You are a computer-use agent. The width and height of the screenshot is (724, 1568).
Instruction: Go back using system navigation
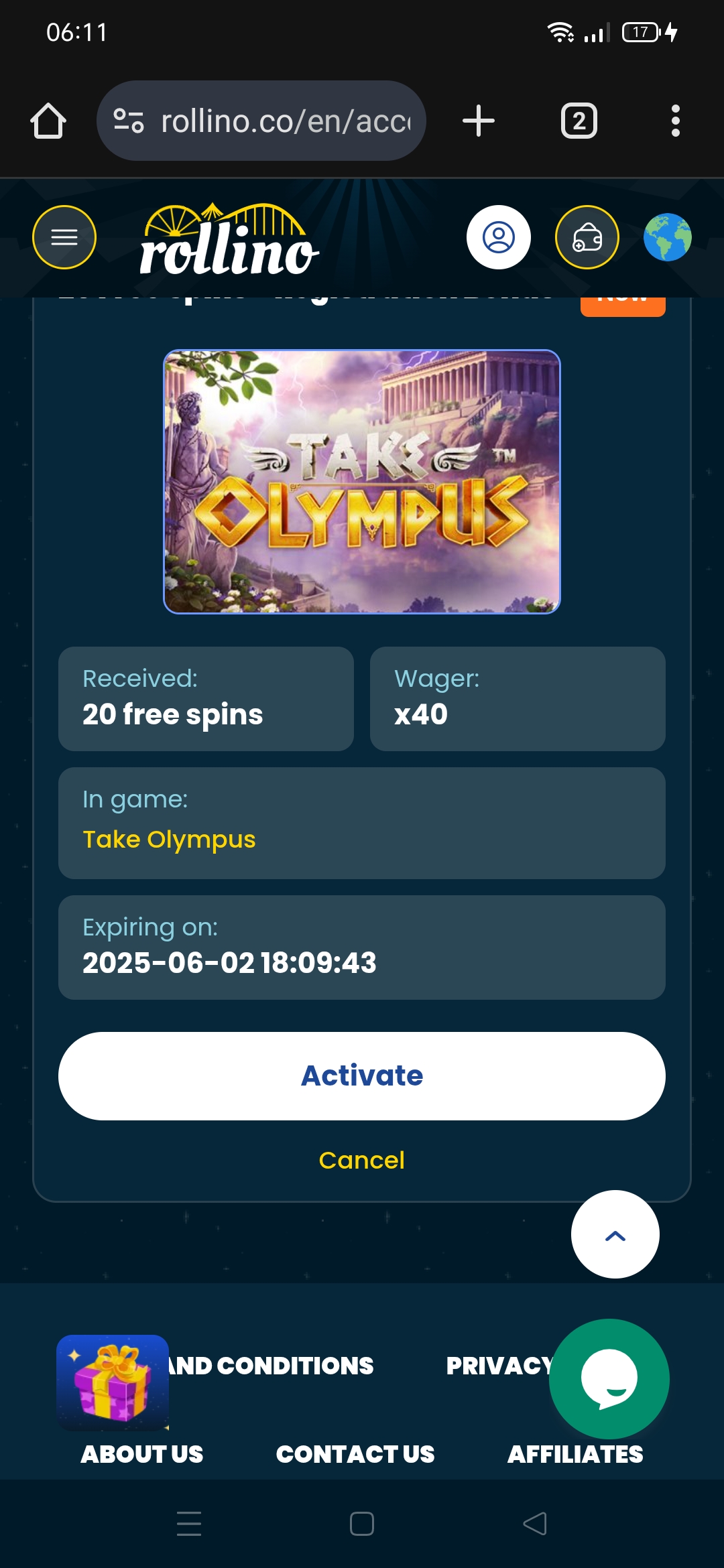(535, 1524)
